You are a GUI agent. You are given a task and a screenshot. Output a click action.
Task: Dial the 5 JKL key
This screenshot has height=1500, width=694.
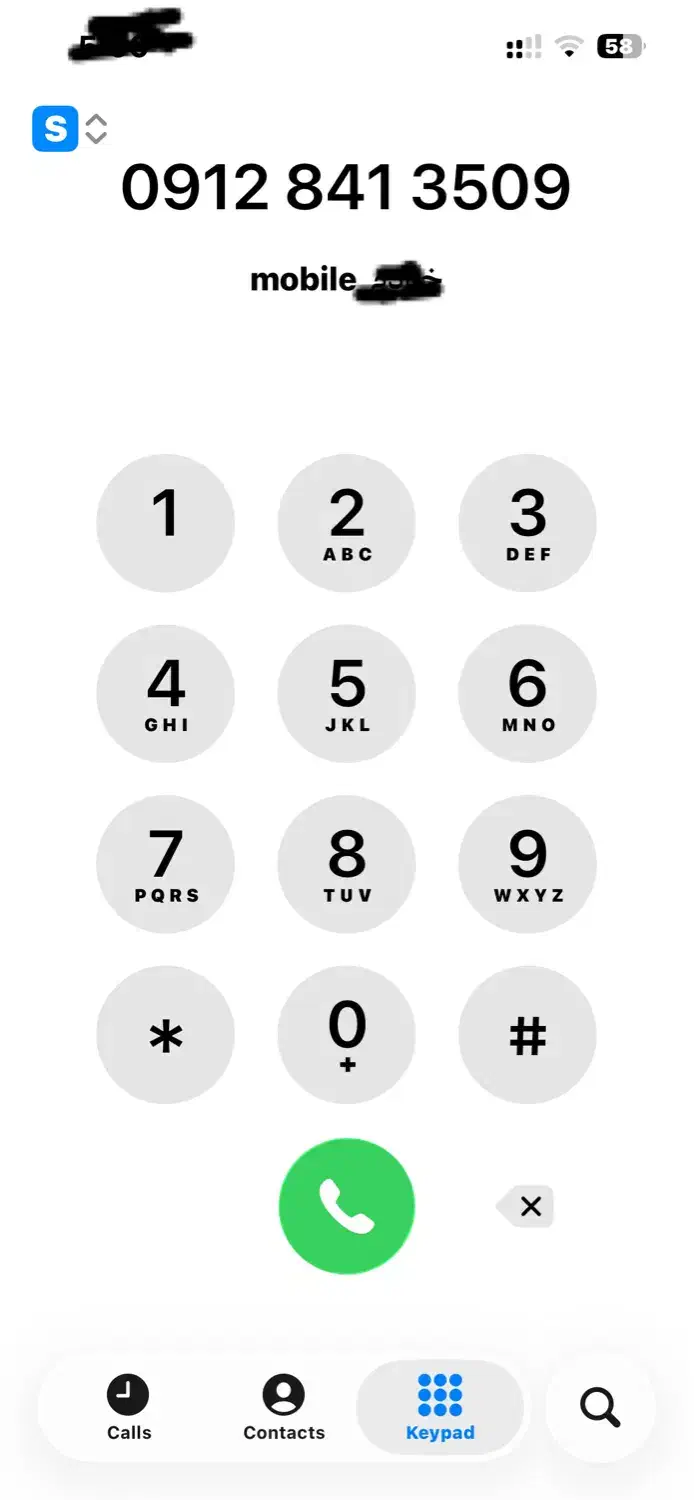[346, 694]
